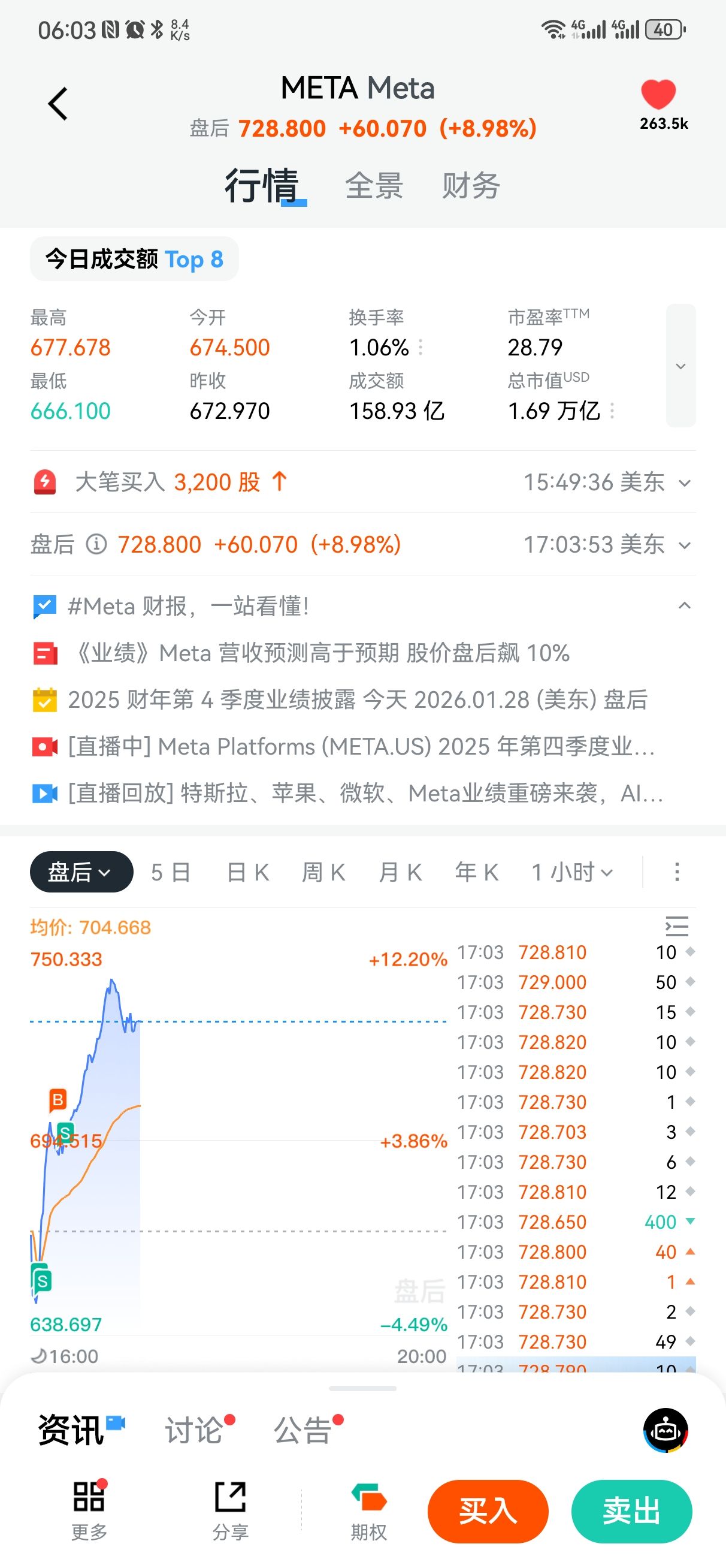Open the 盘后 chart period dropdown

pos(81,872)
